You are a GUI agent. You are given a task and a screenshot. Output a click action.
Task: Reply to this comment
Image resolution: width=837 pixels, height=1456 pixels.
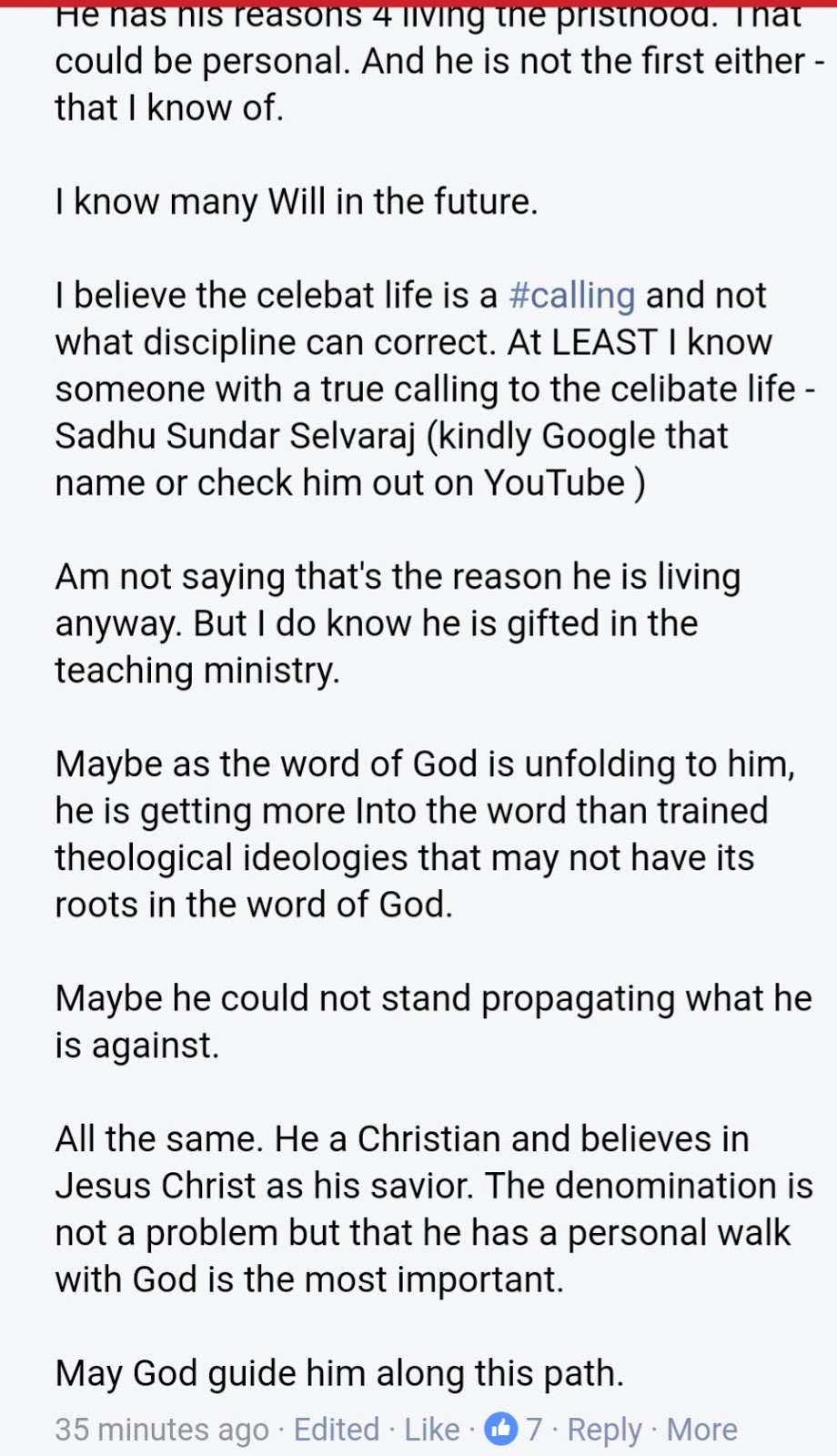click(604, 1430)
